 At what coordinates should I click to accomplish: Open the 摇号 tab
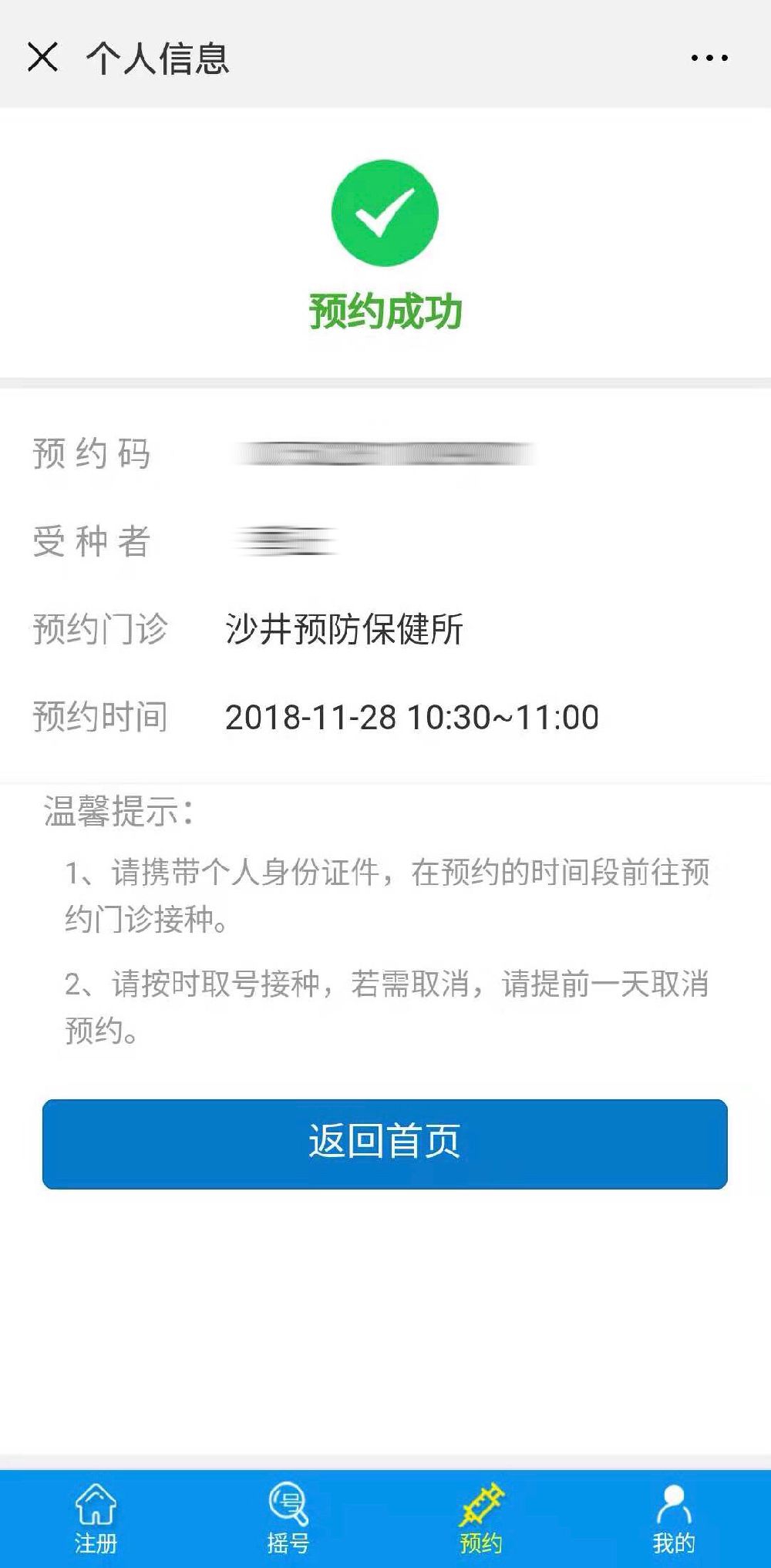pos(288,1518)
